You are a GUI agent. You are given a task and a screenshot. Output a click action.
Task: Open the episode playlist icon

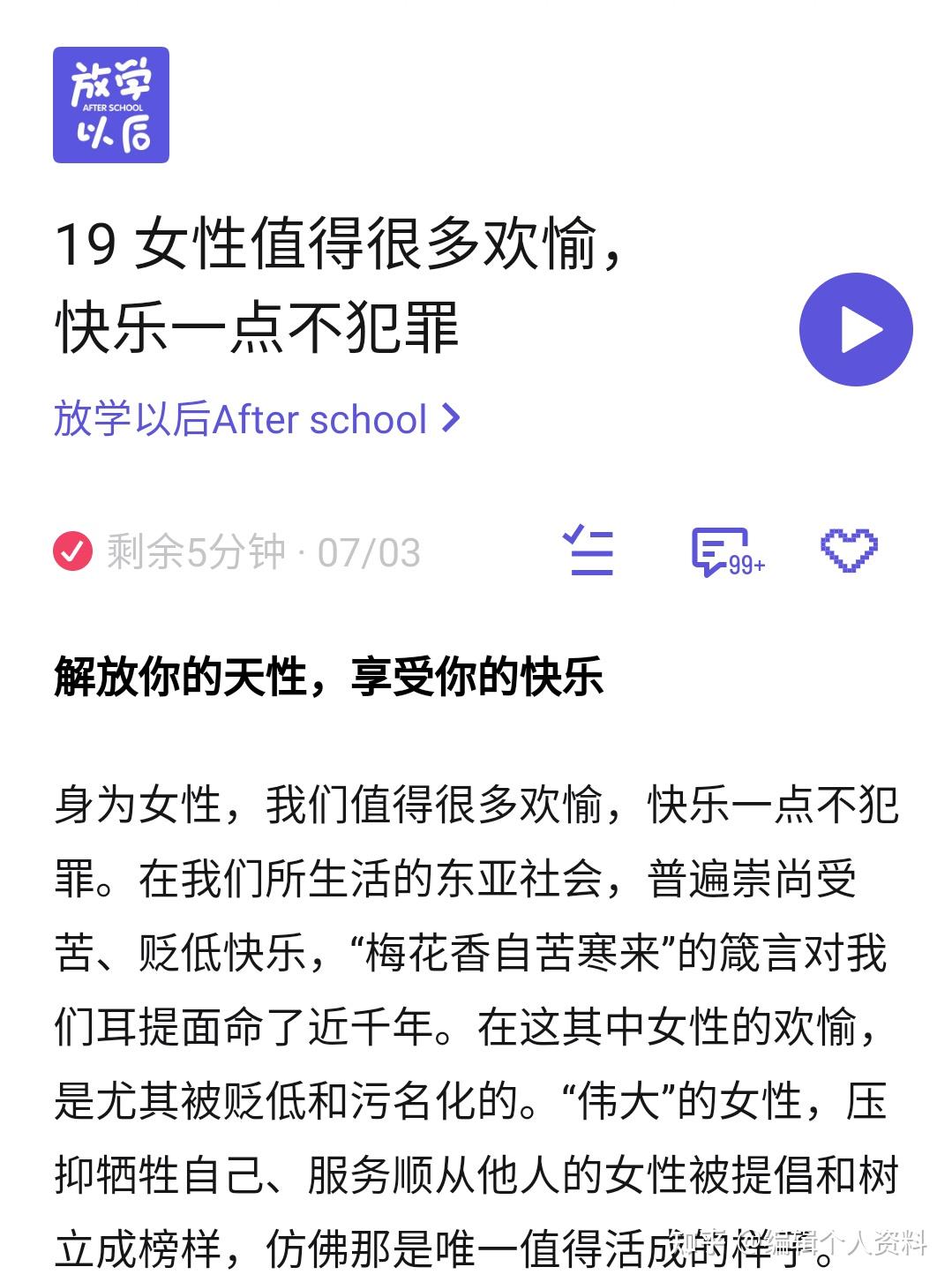[588, 551]
